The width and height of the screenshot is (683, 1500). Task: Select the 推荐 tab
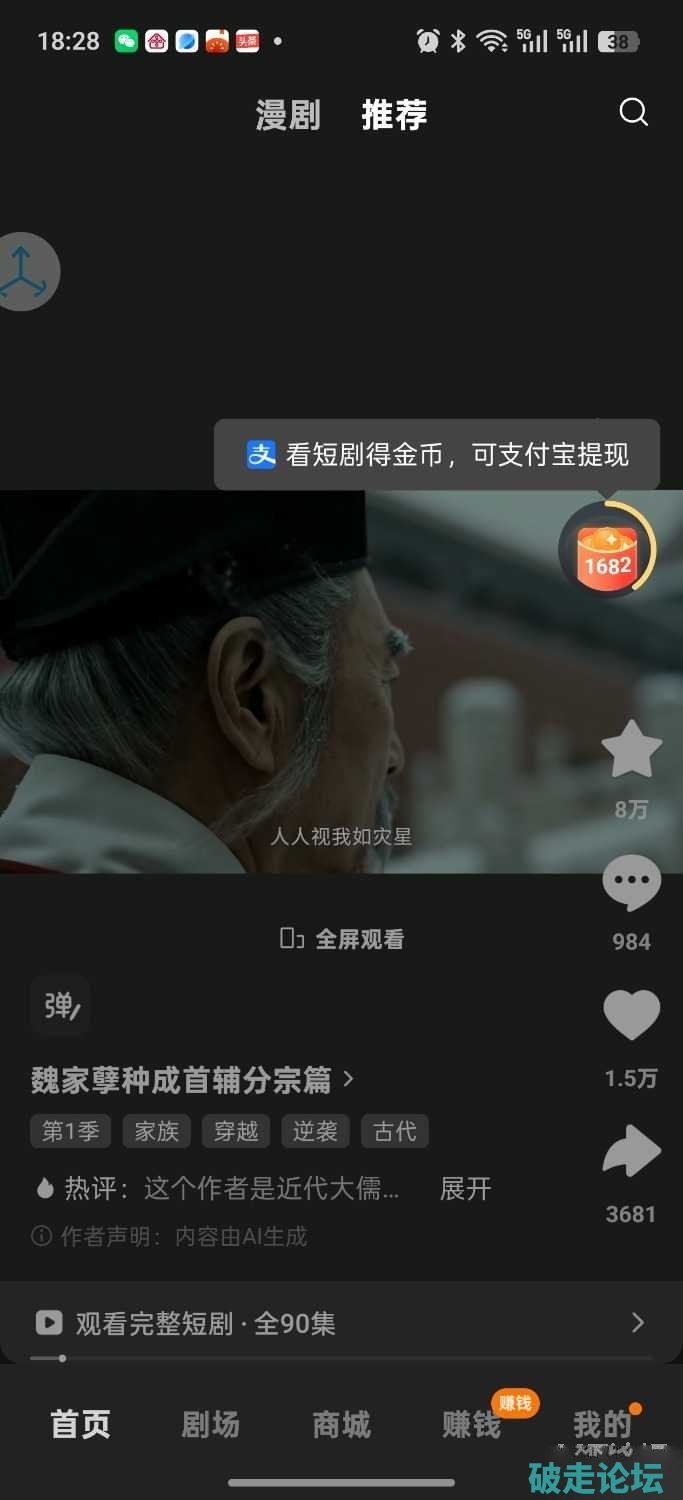[x=394, y=115]
